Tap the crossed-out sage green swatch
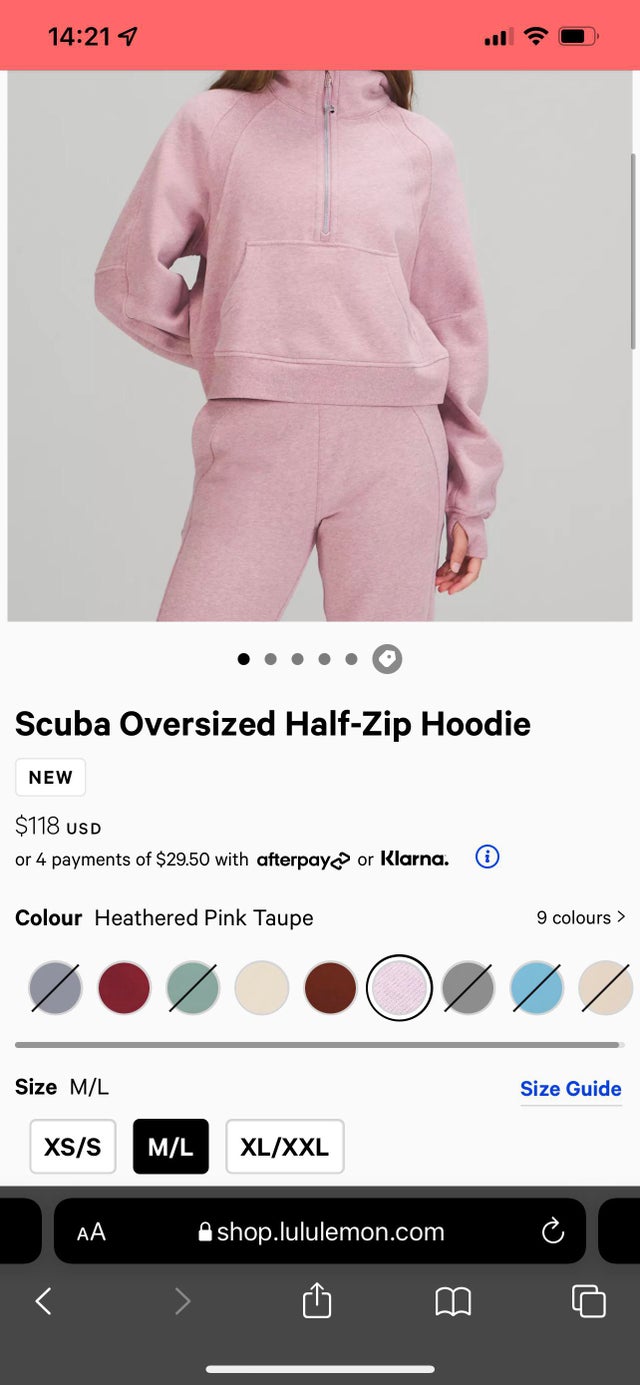Screen dimensions: 640x1385 [x=193, y=988]
